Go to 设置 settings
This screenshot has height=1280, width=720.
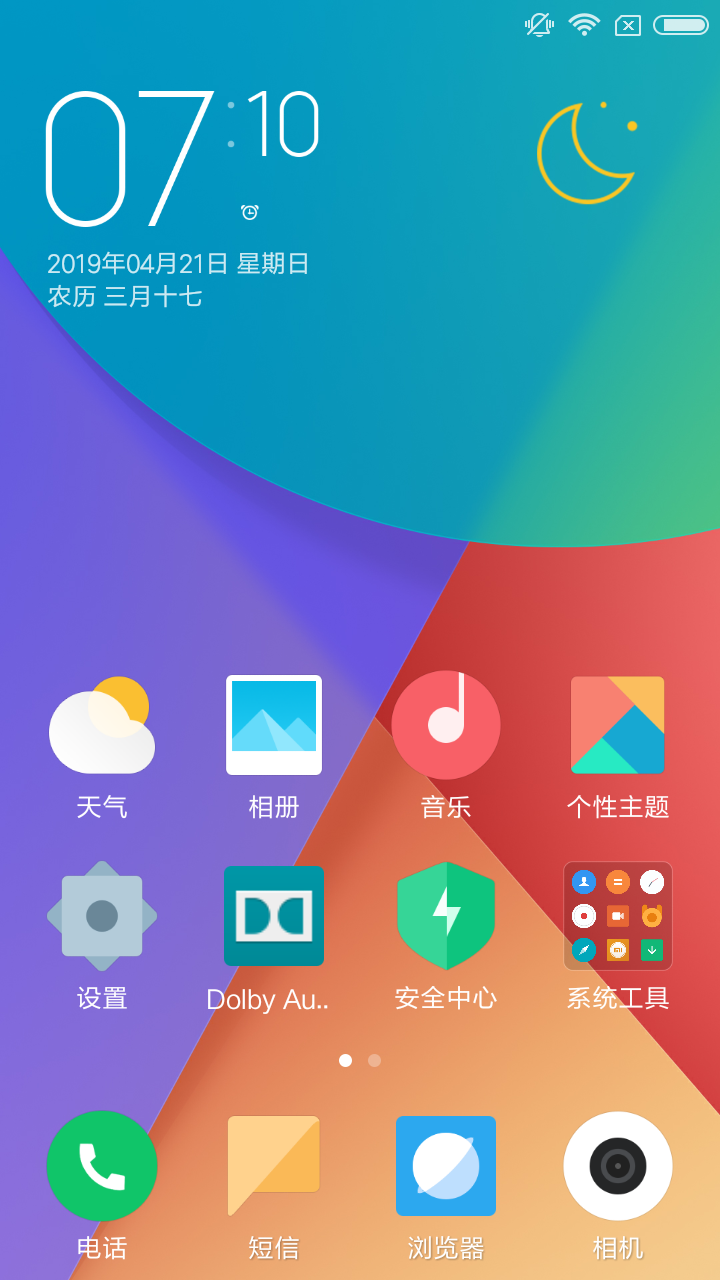click(102, 916)
